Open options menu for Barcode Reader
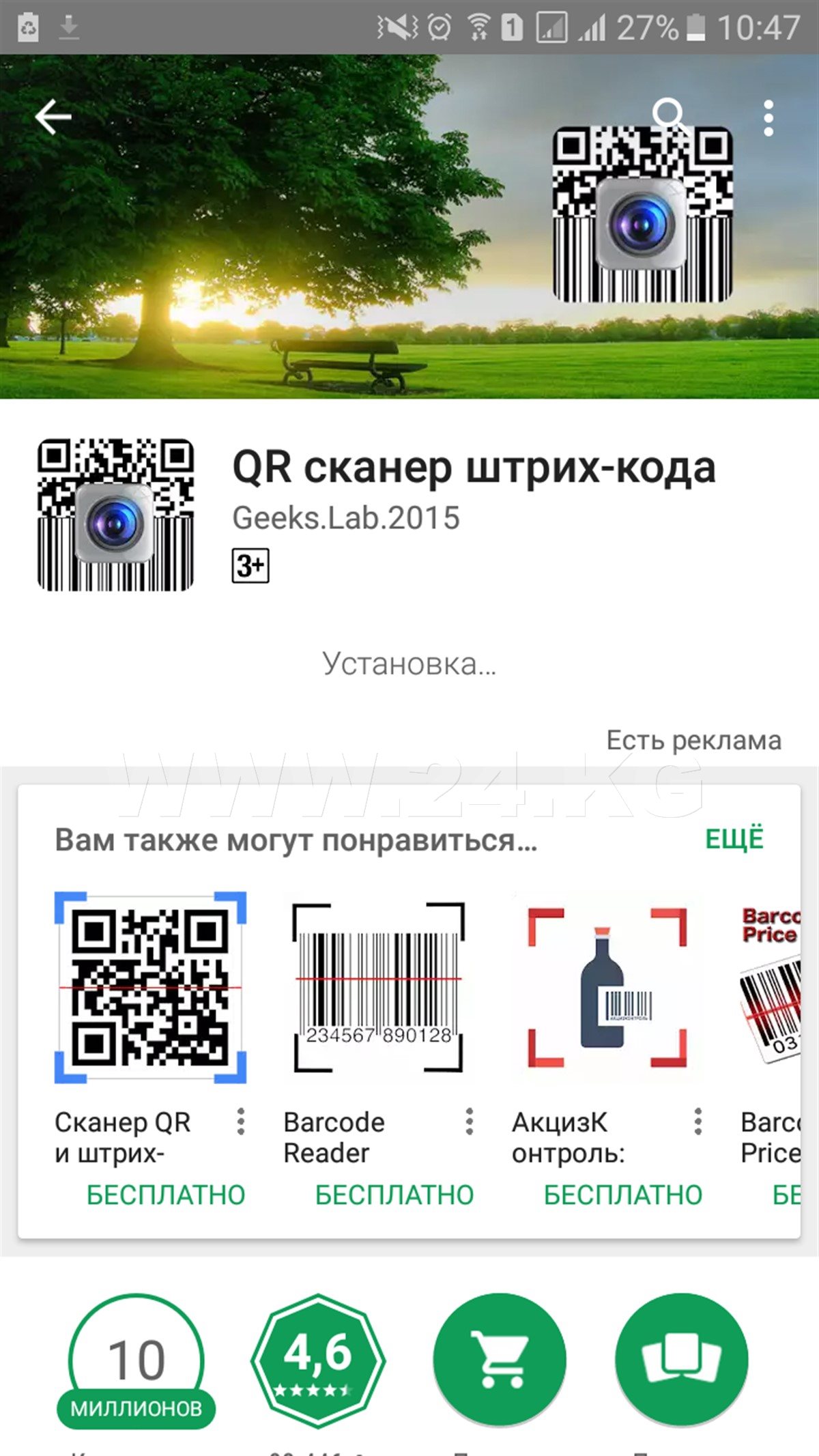This screenshot has width=819, height=1456. click(x=470, y=1122)
